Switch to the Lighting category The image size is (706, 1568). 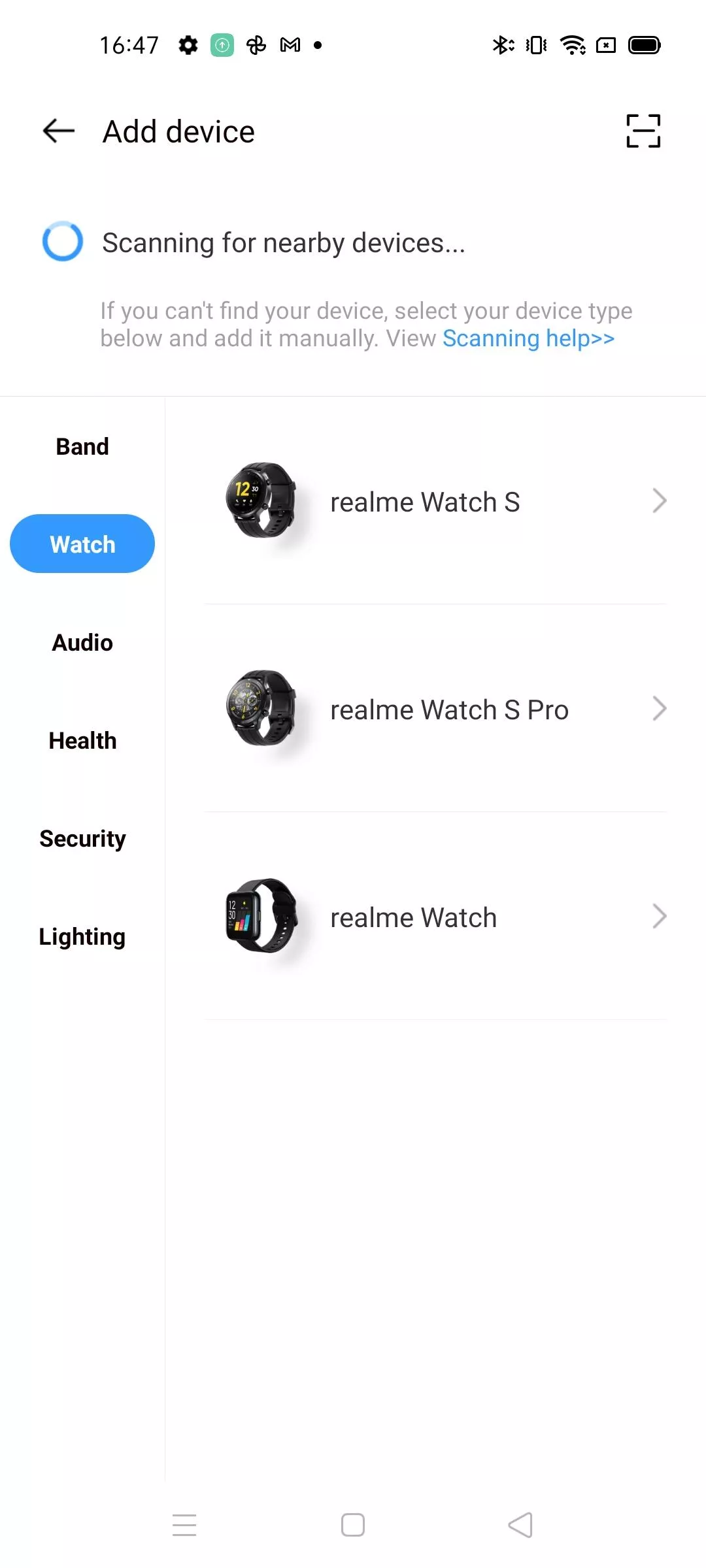pyautogui.click(x=82, y=937)
